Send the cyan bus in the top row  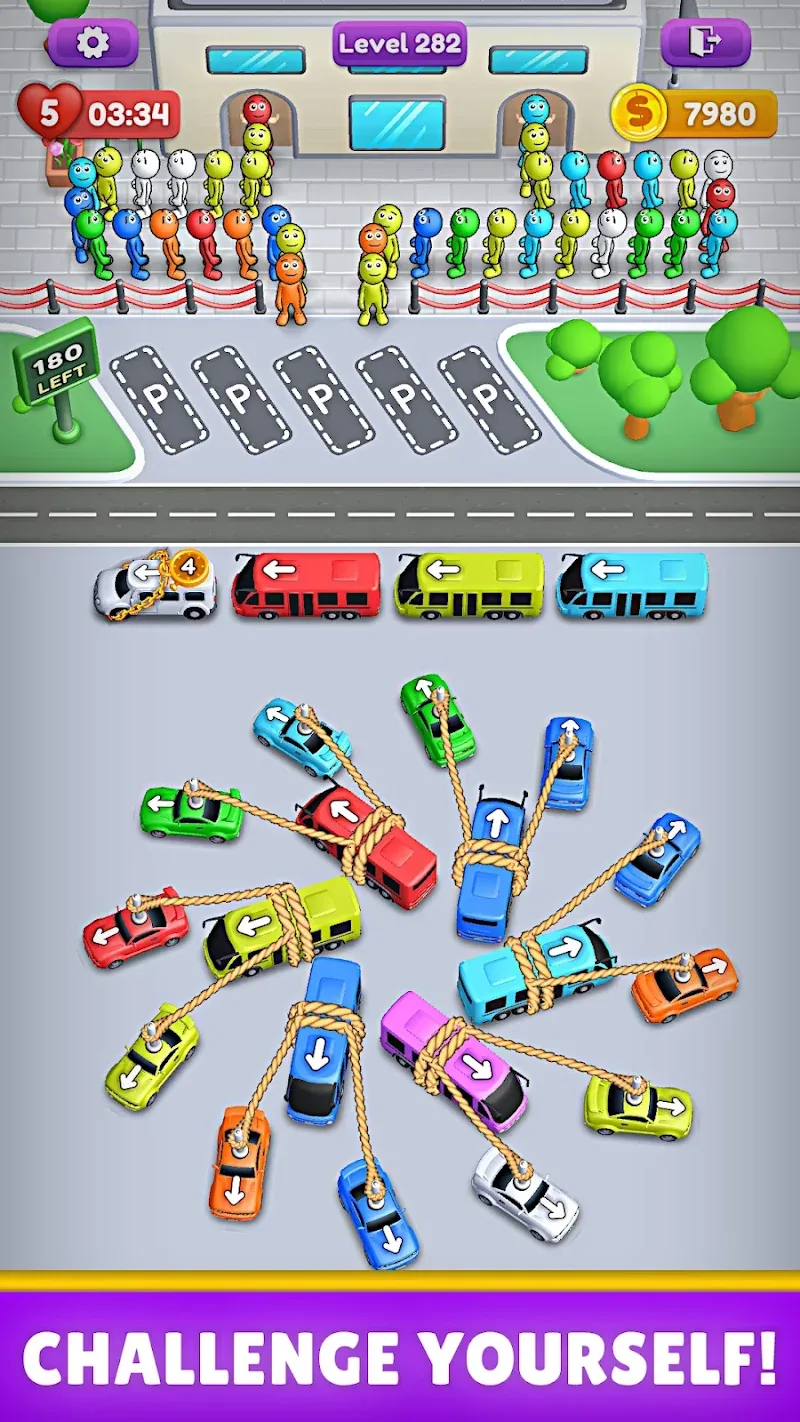632,585
